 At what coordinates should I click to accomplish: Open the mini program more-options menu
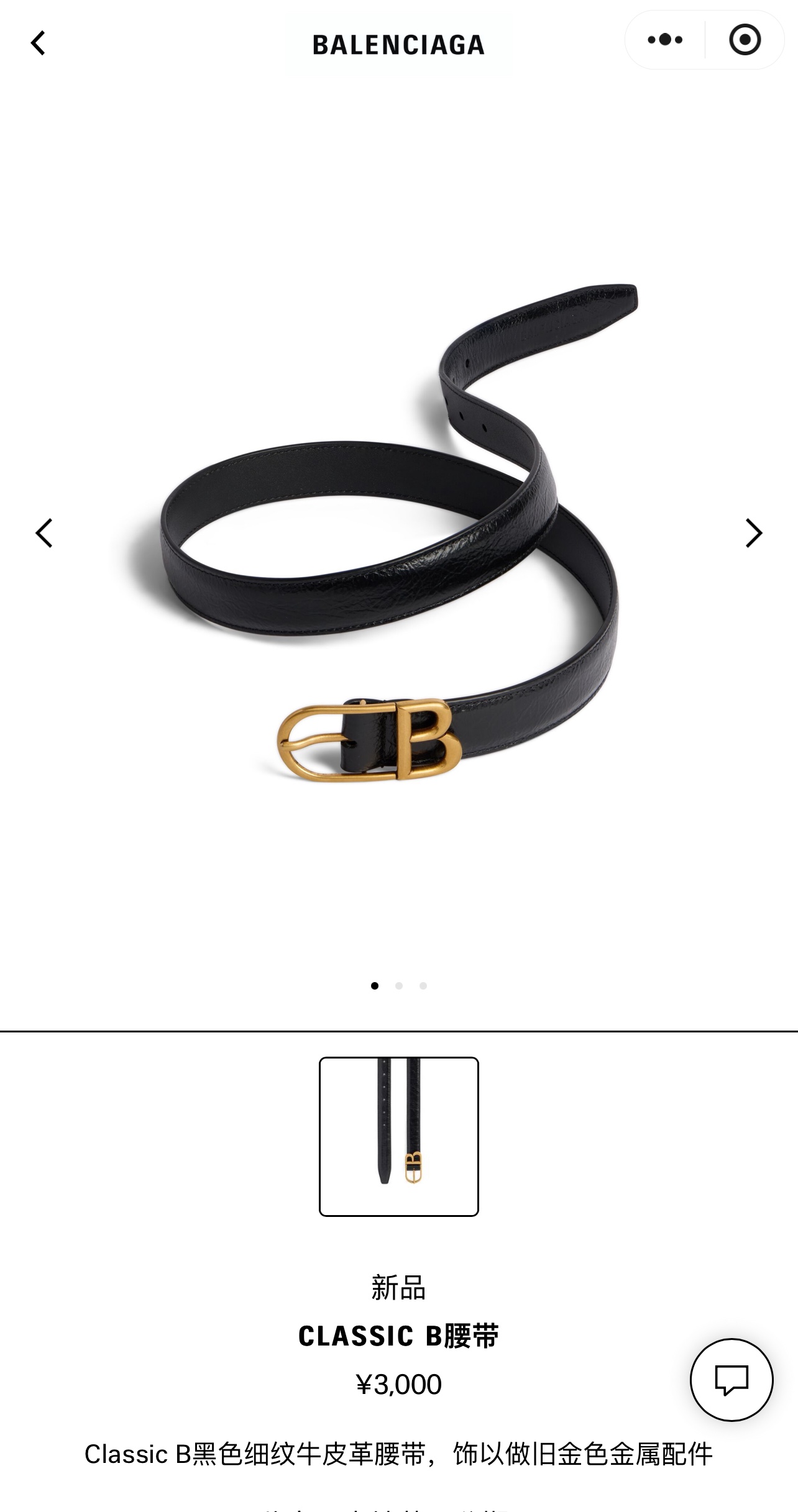click(x=665, y=40)
